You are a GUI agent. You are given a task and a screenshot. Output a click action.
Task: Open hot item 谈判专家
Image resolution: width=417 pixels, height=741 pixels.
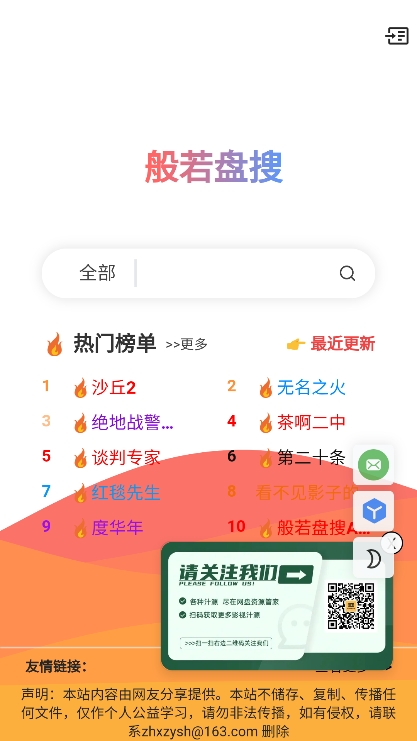[x=126, y=457]
